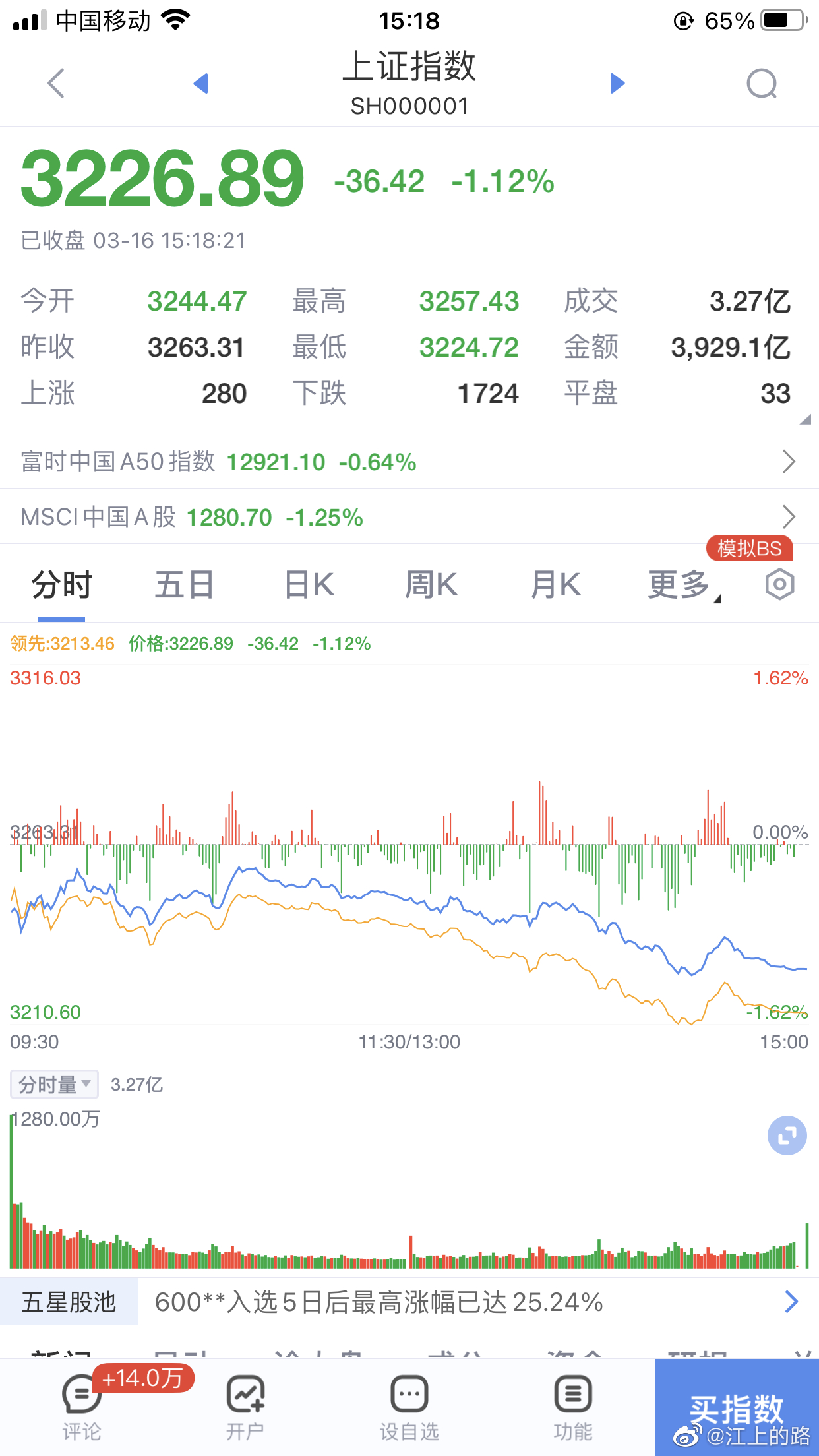Switch to previous index with left triangle
Screen dimensions: 819x1456
click(201, 83)
